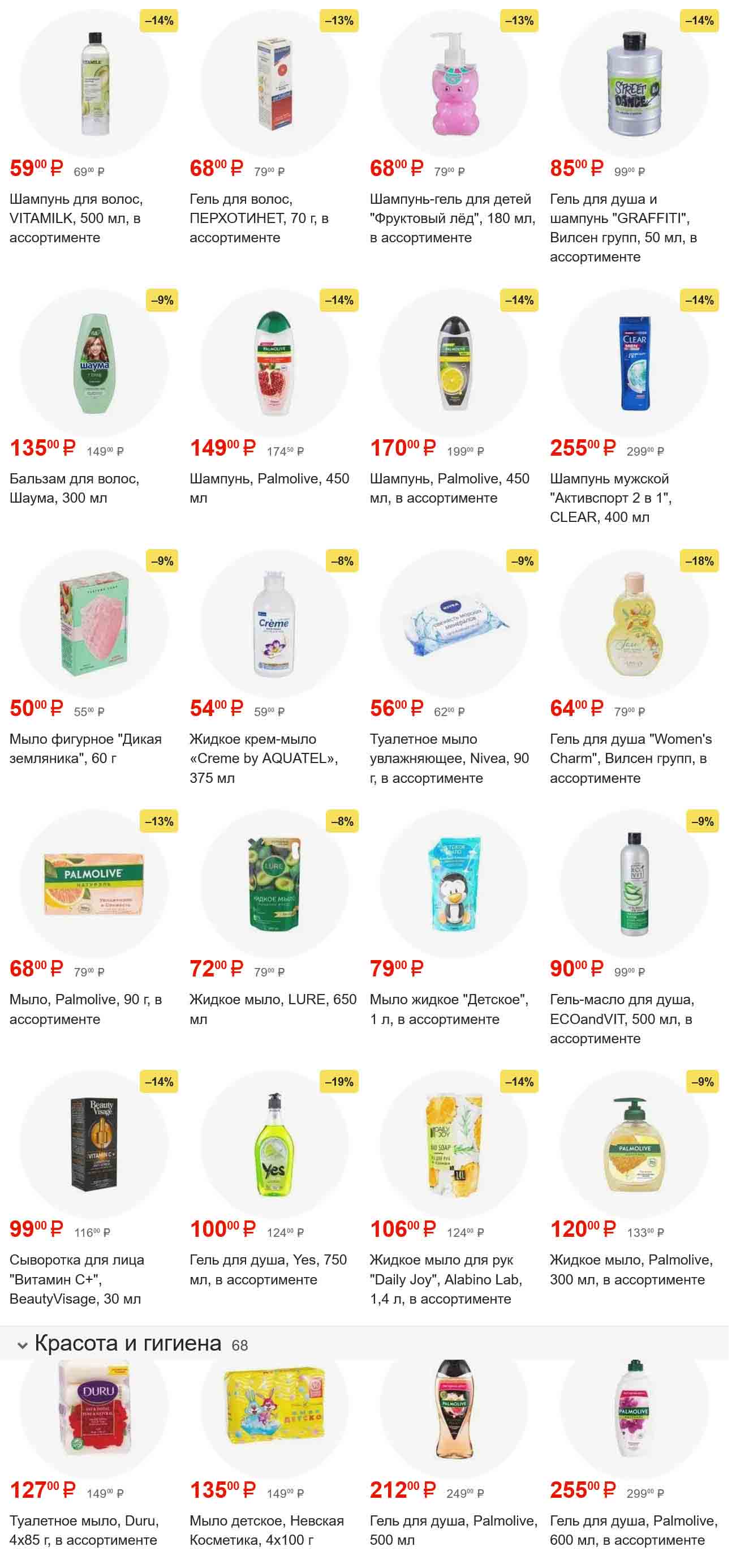736x1568 pixels.
Task: Open CLEAR "Активспорт 2 в 1" shampoo
Action: [x=634, y=363]
